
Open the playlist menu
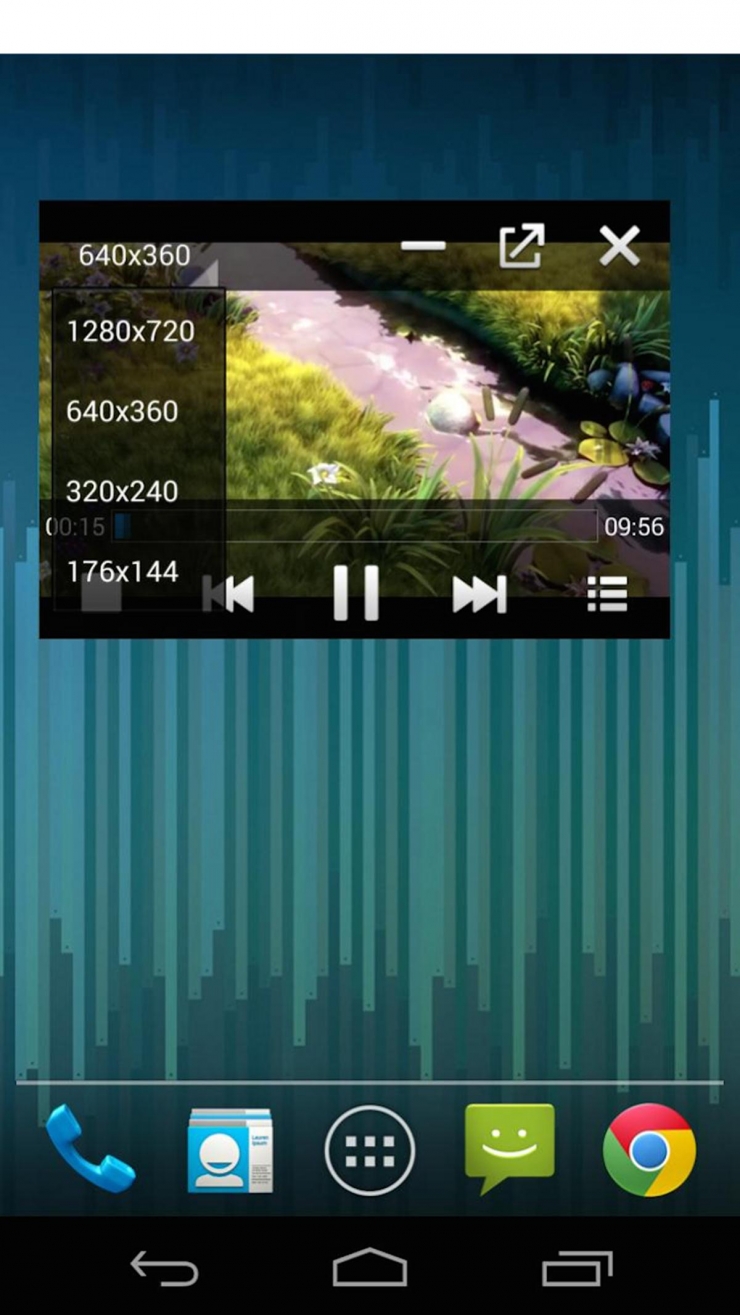point(606,594)
